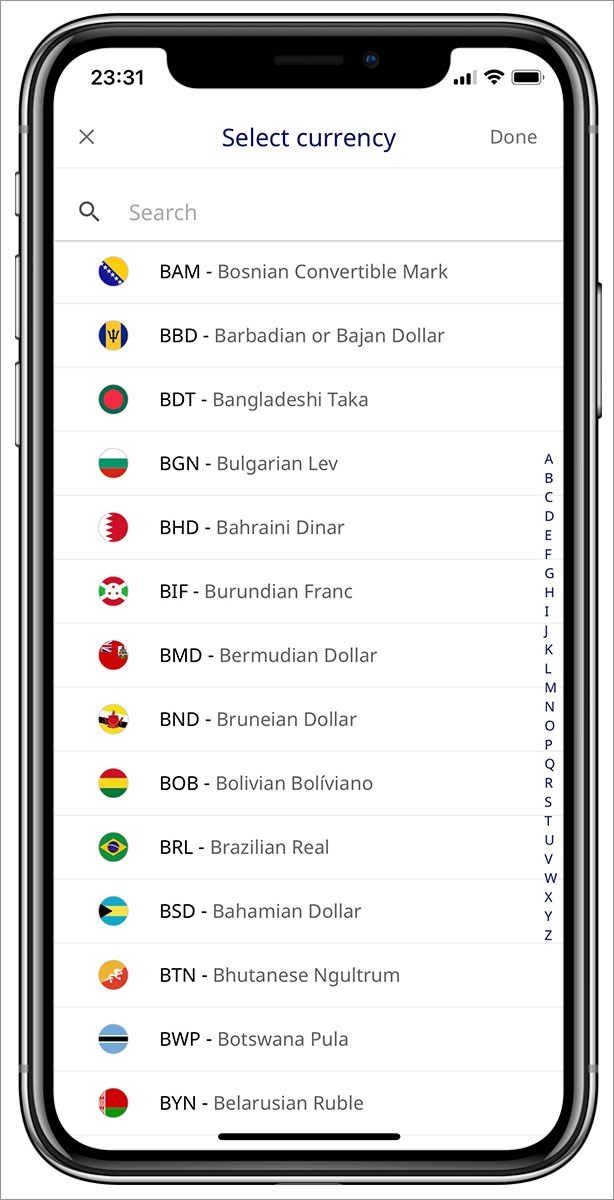
Task: Close the Select currency screen
Action: pos(87,137)
